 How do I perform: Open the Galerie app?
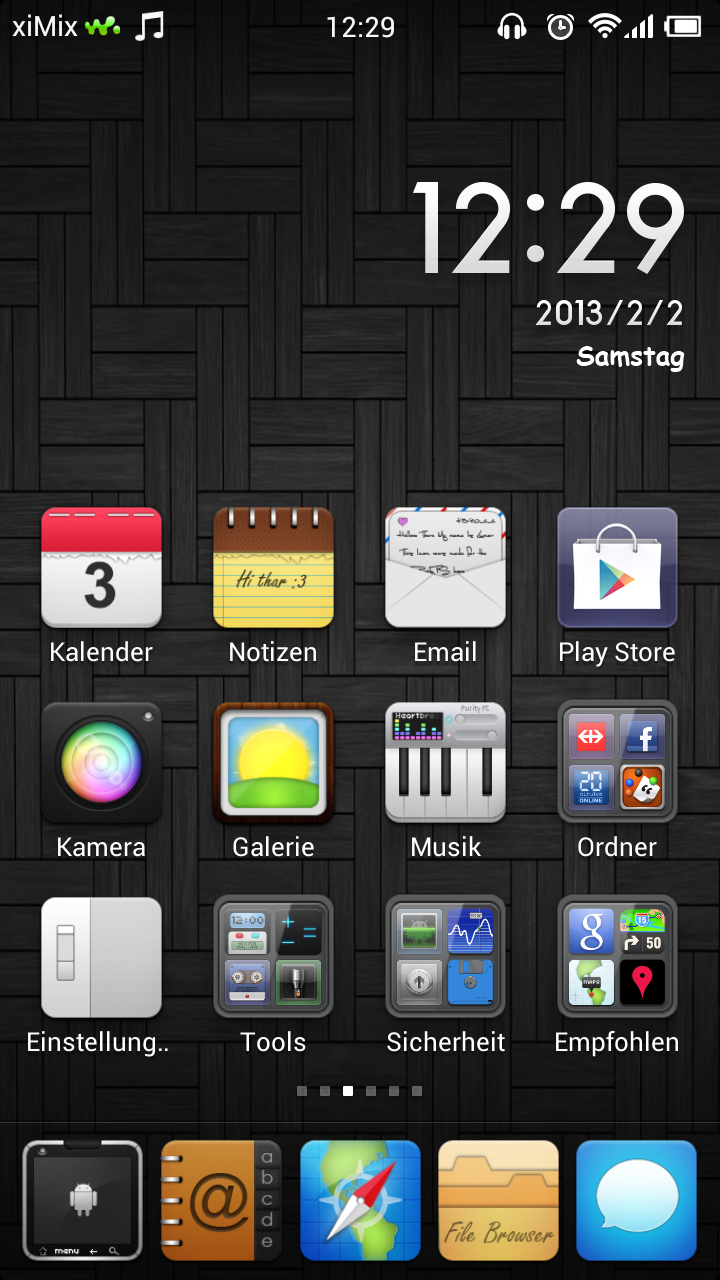coord(273,763)
